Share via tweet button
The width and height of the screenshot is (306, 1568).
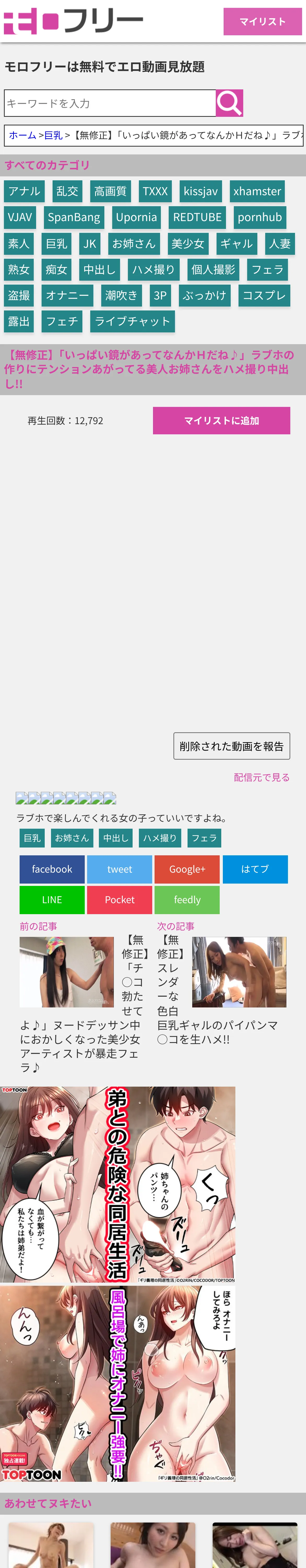[120, 869]
